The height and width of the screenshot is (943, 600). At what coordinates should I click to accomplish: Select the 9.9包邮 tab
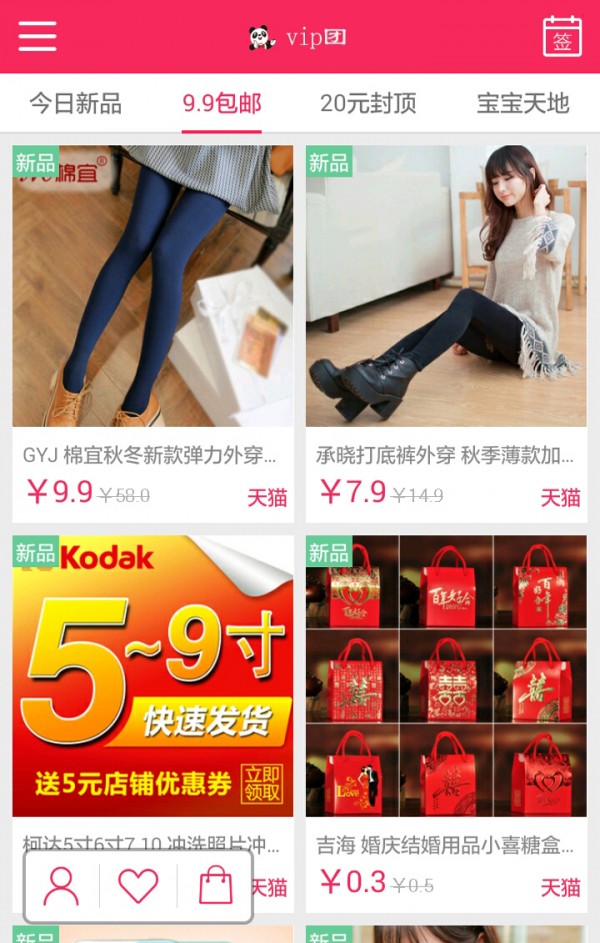click(x=222, y=103)
